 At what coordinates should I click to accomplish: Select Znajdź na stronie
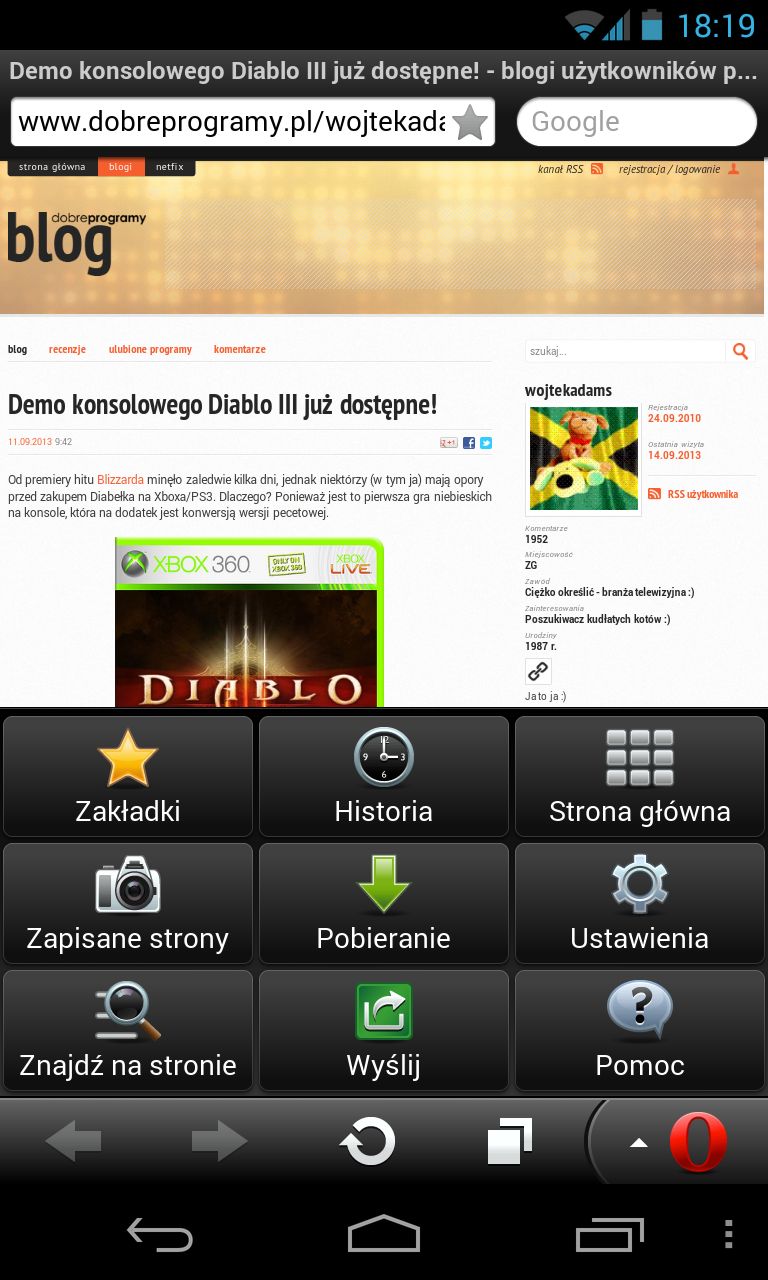[x=128, y=1030]
